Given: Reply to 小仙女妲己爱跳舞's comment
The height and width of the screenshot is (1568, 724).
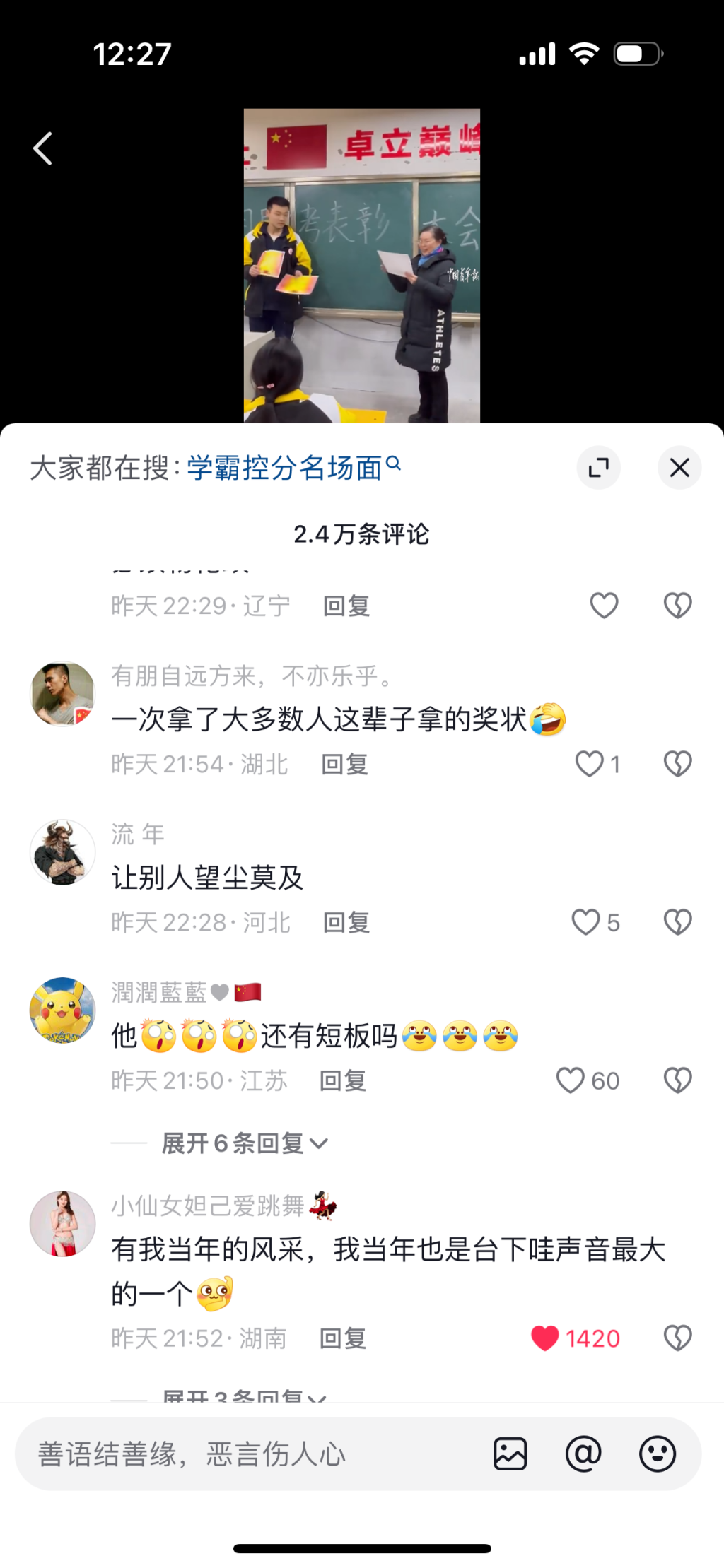Looking at the screenshot, I should tap(343, 1338).
